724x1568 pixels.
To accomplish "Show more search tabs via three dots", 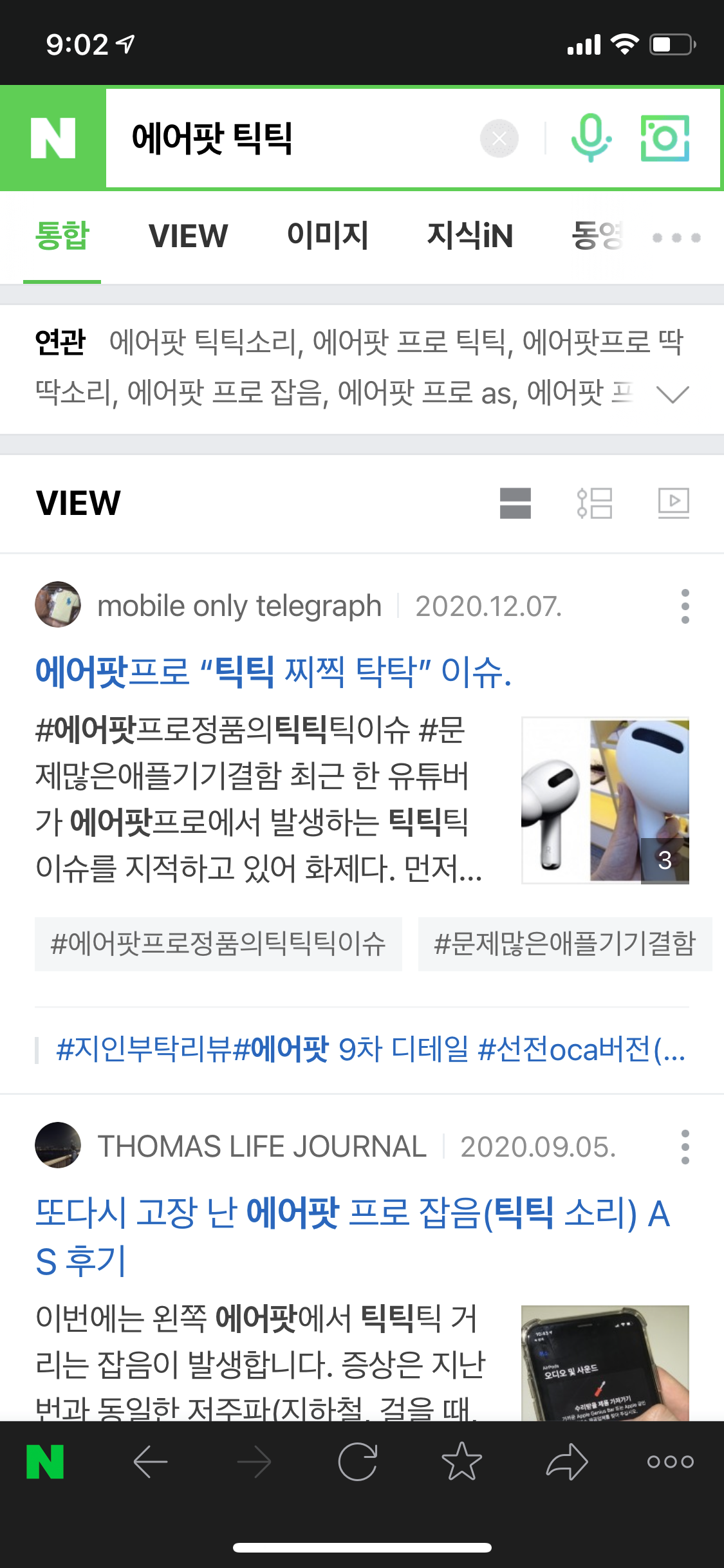I will pos(676,238).
